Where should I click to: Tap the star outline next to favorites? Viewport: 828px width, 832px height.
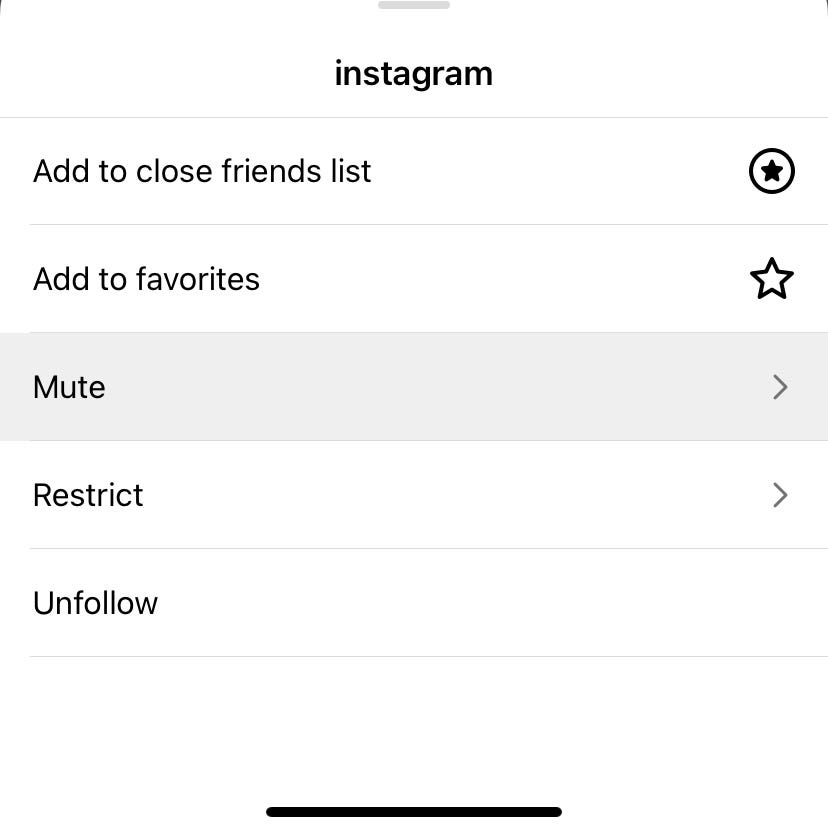tap(771, 279)
